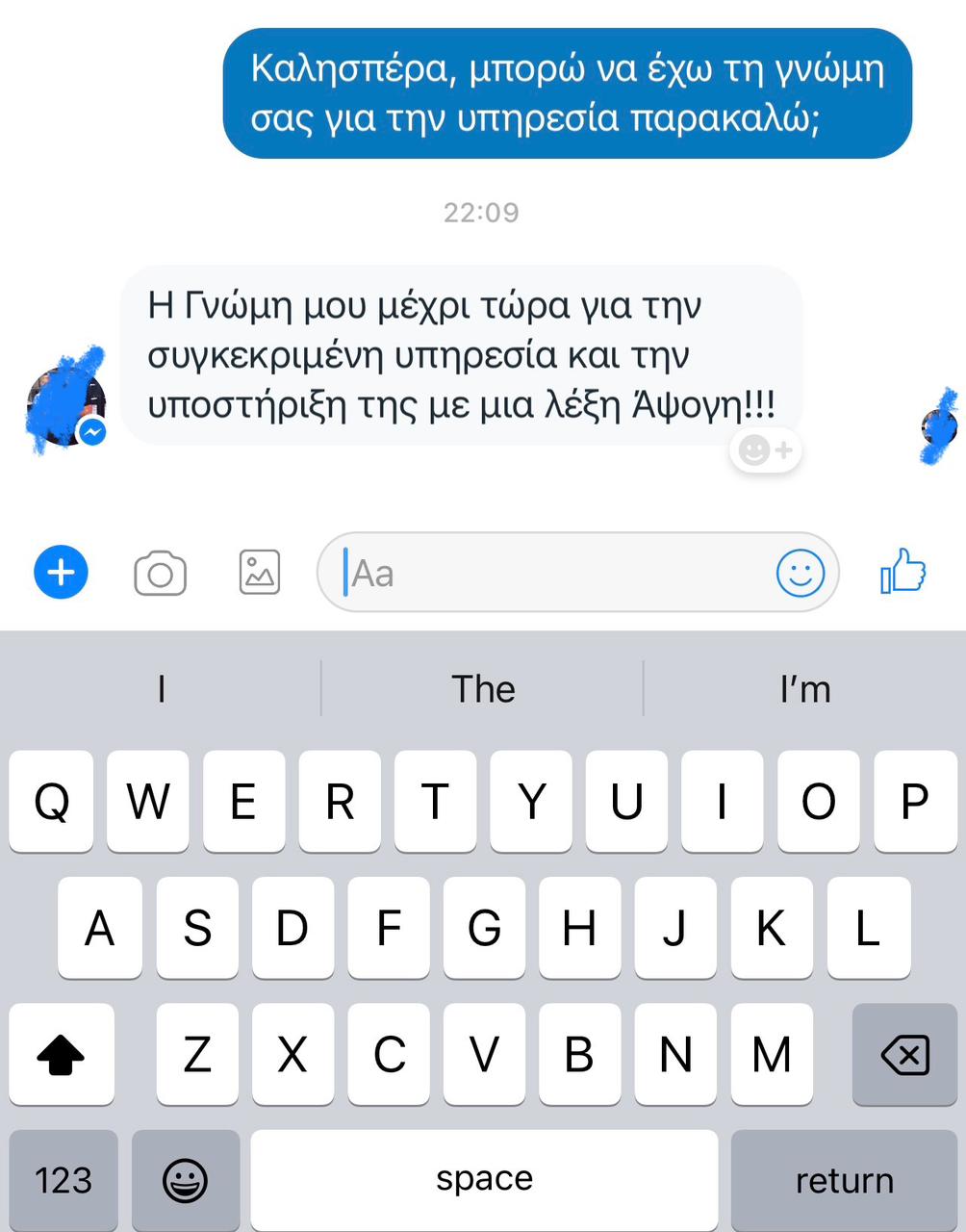Select the keyboard suggestion "I'm"
This screenshot has width=966, height=1232.
coord(804,689)
